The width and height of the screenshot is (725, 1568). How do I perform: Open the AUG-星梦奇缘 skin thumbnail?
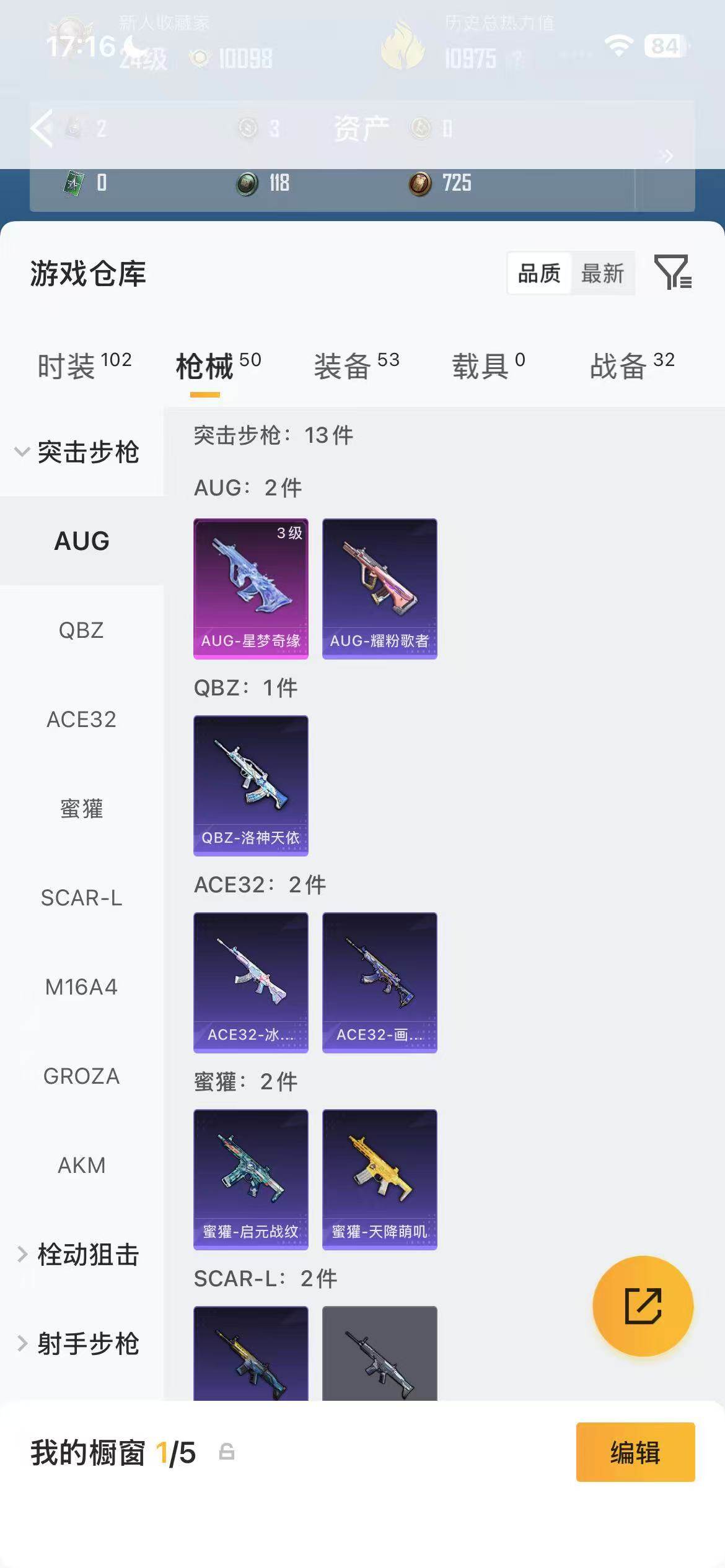click(250, 587)
